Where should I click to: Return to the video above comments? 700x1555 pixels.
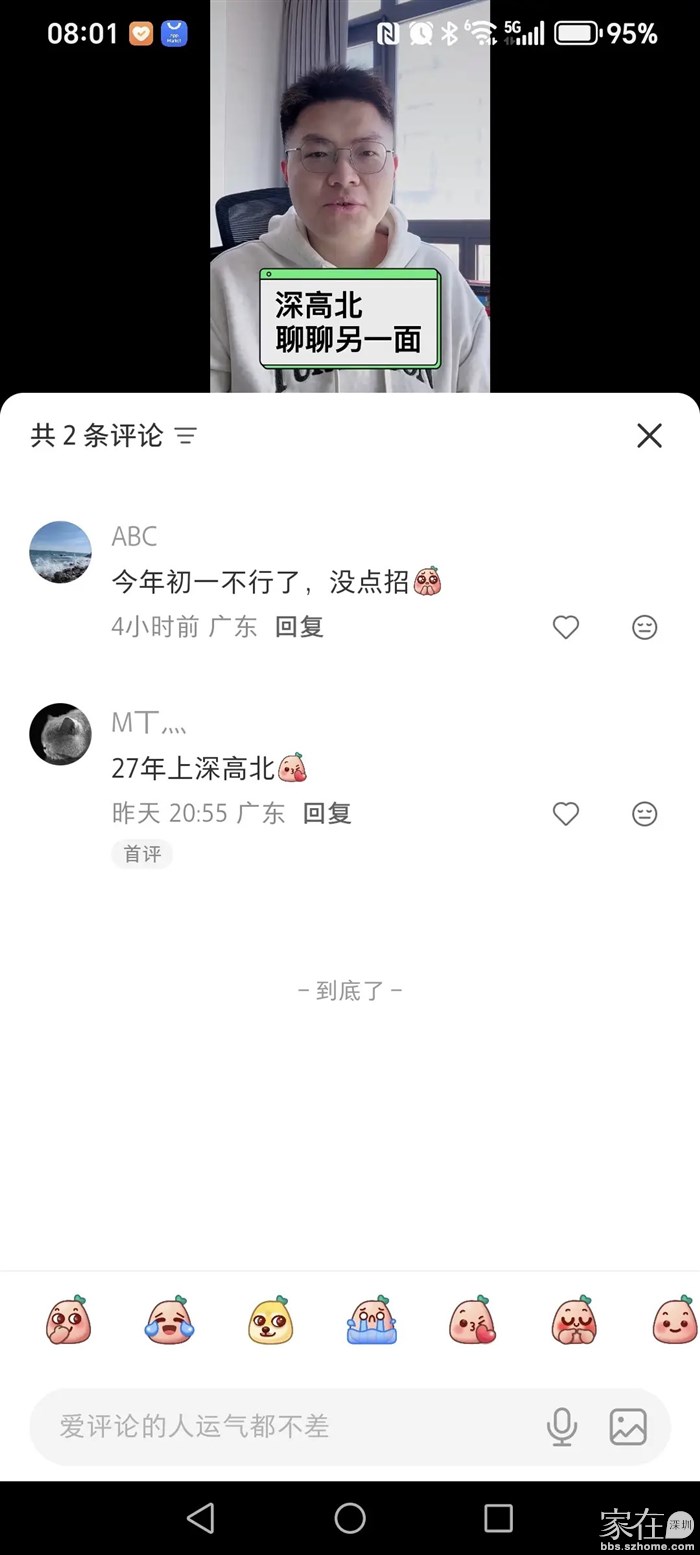(350, 200)
